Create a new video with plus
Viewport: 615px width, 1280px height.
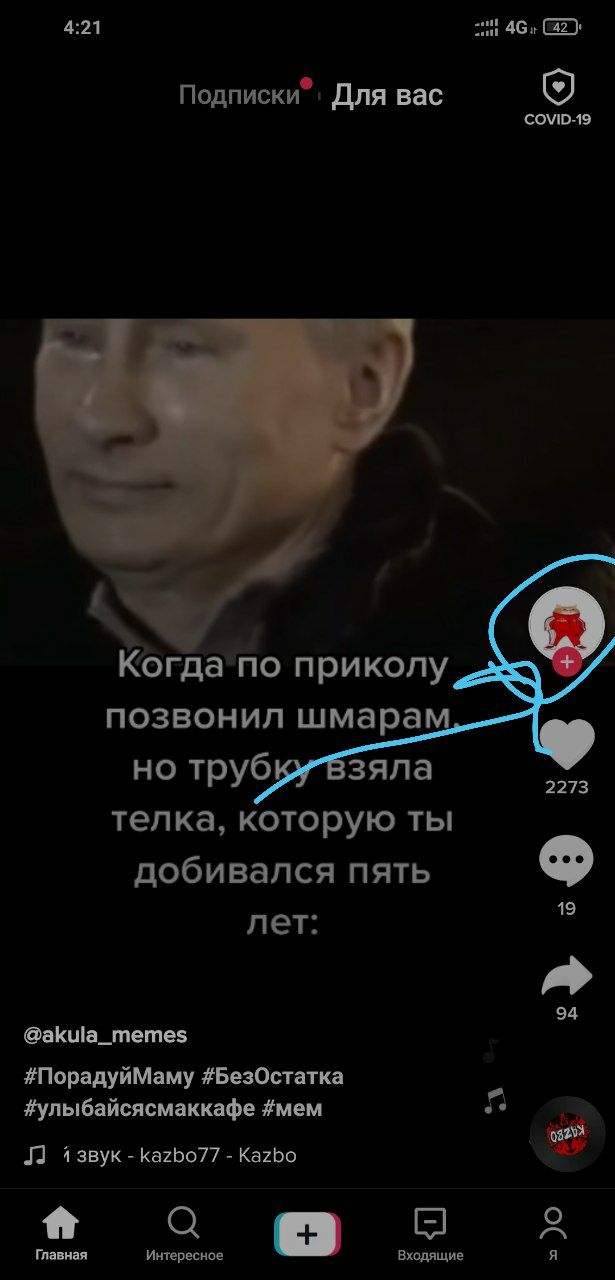[307, 1234]
